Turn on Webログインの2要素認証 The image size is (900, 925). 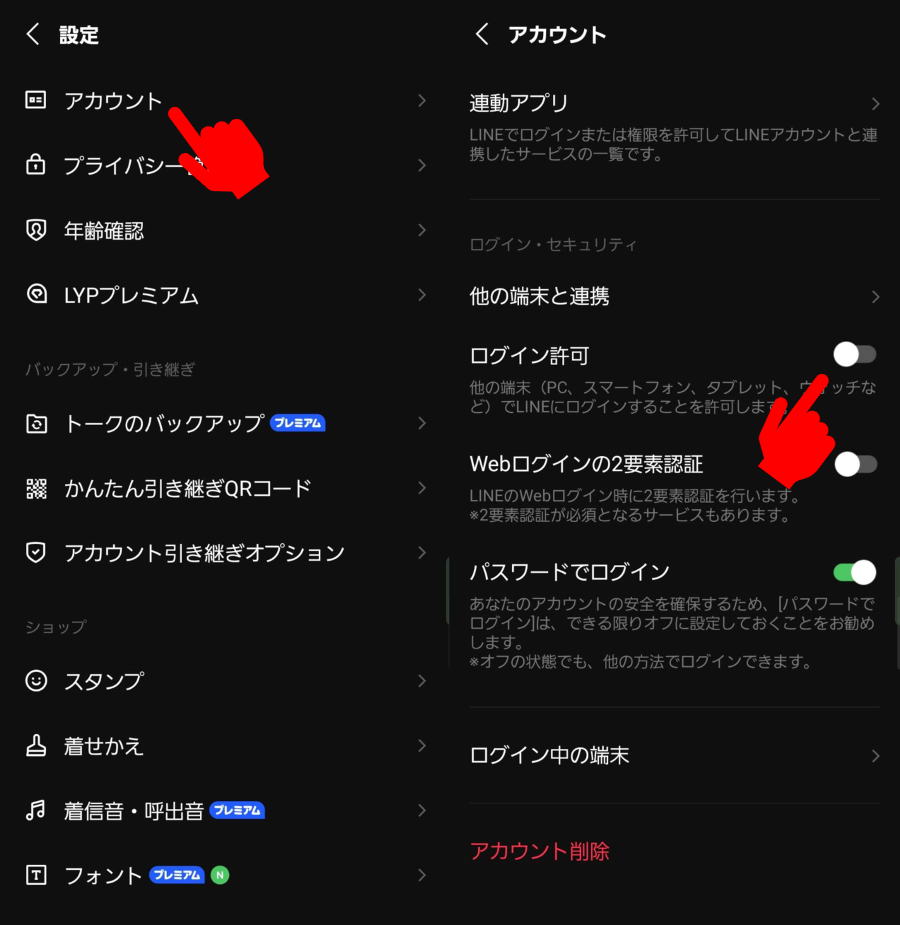pyautogui.click(x=855, y=463)
